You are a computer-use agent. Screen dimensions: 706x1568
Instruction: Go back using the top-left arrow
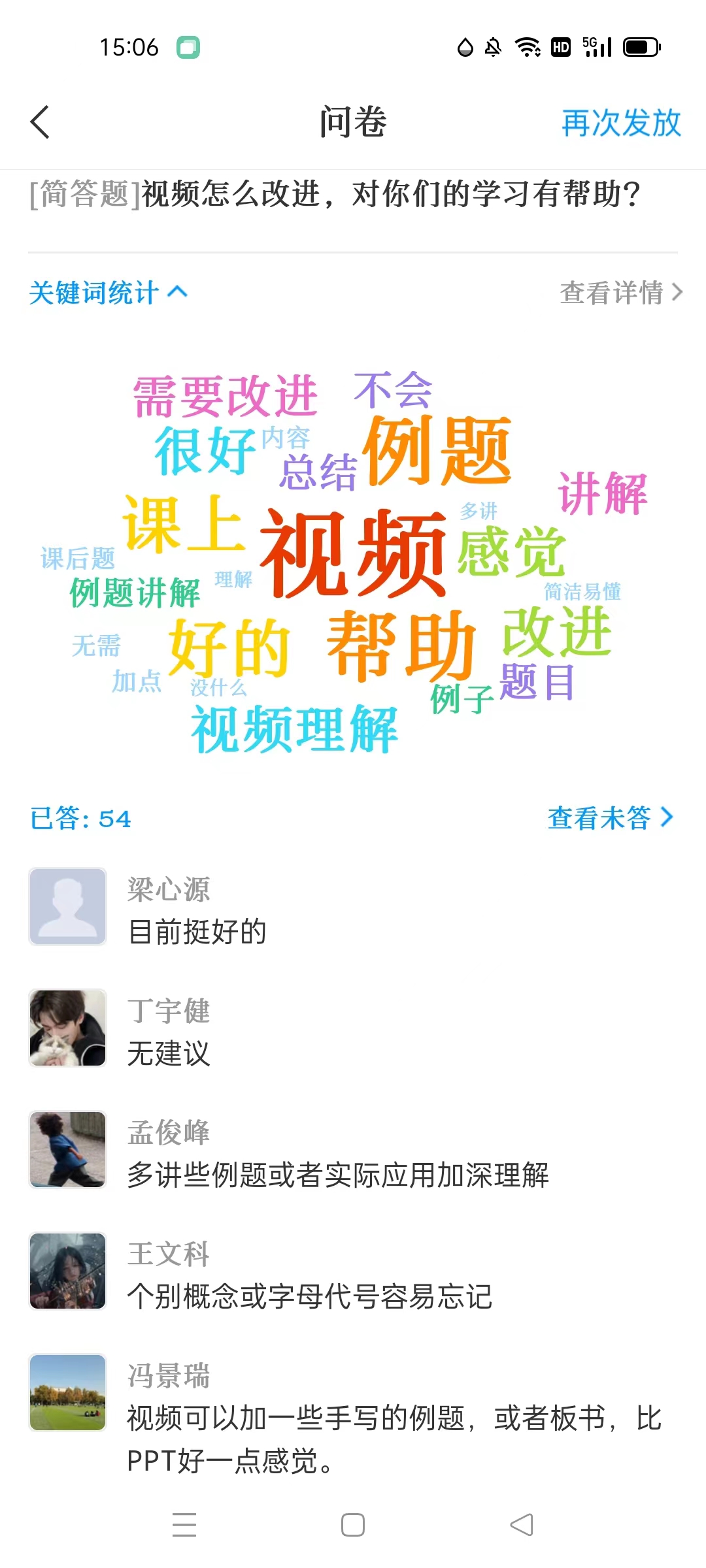tap(41, 122)
